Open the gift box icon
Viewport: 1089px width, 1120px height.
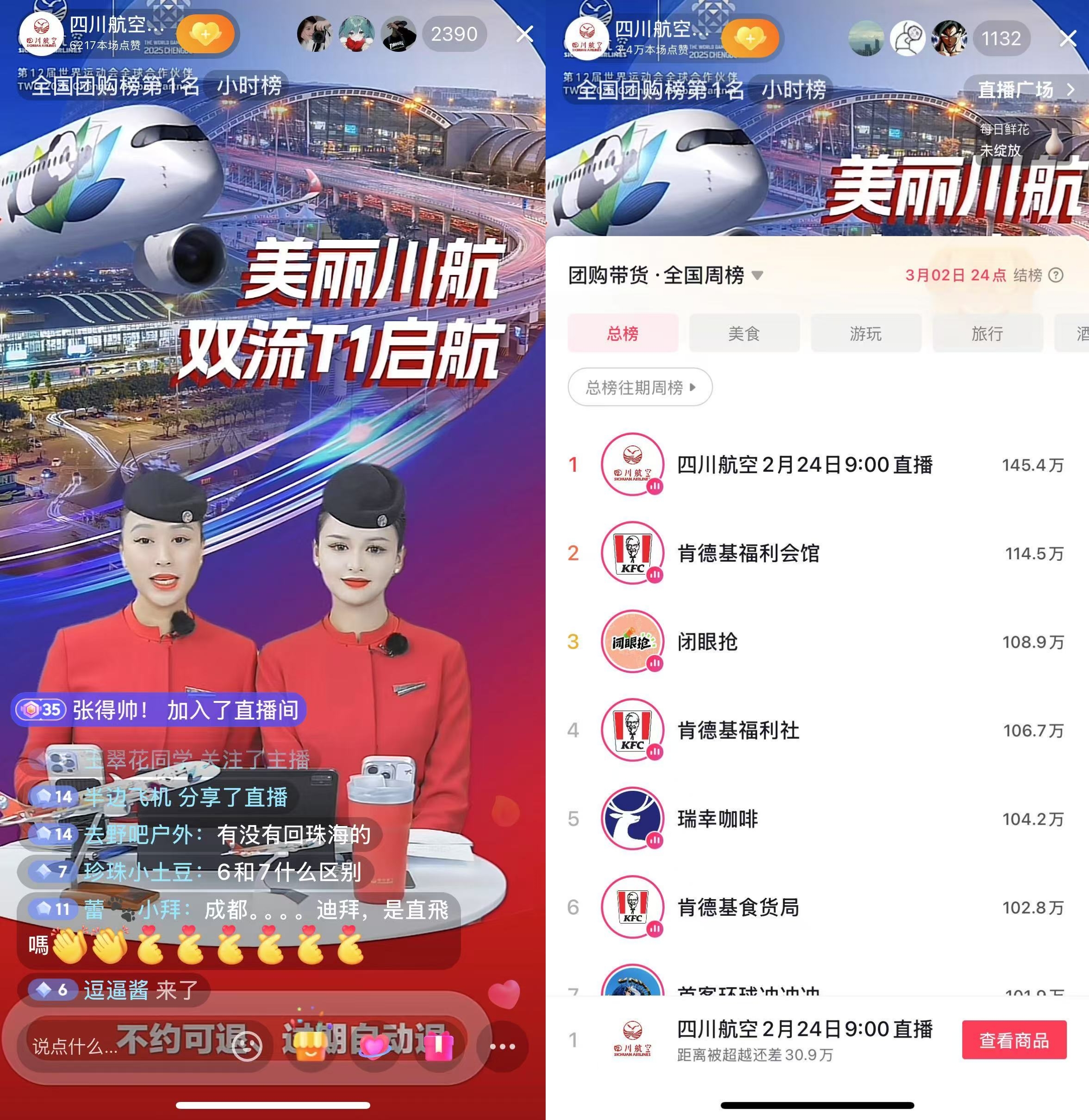[x=437, y=1045]
